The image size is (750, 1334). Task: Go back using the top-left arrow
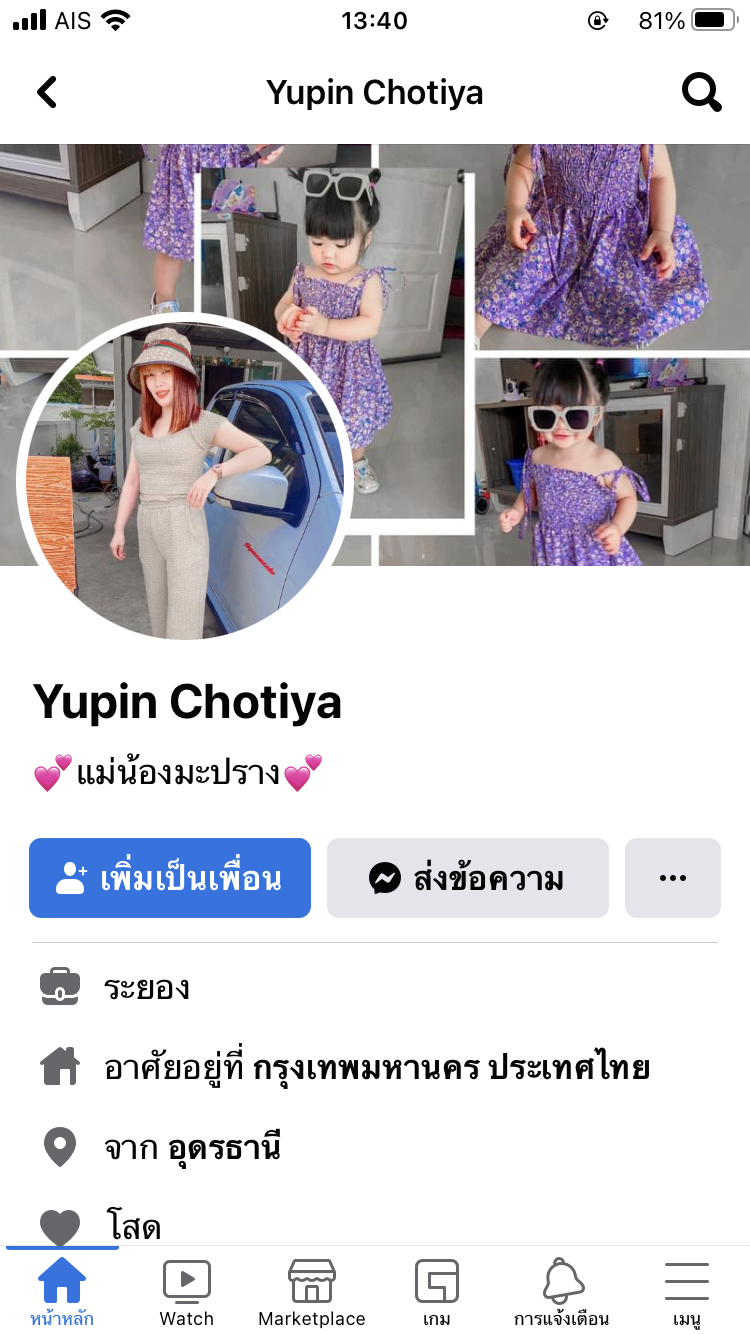tap(47, 93)
